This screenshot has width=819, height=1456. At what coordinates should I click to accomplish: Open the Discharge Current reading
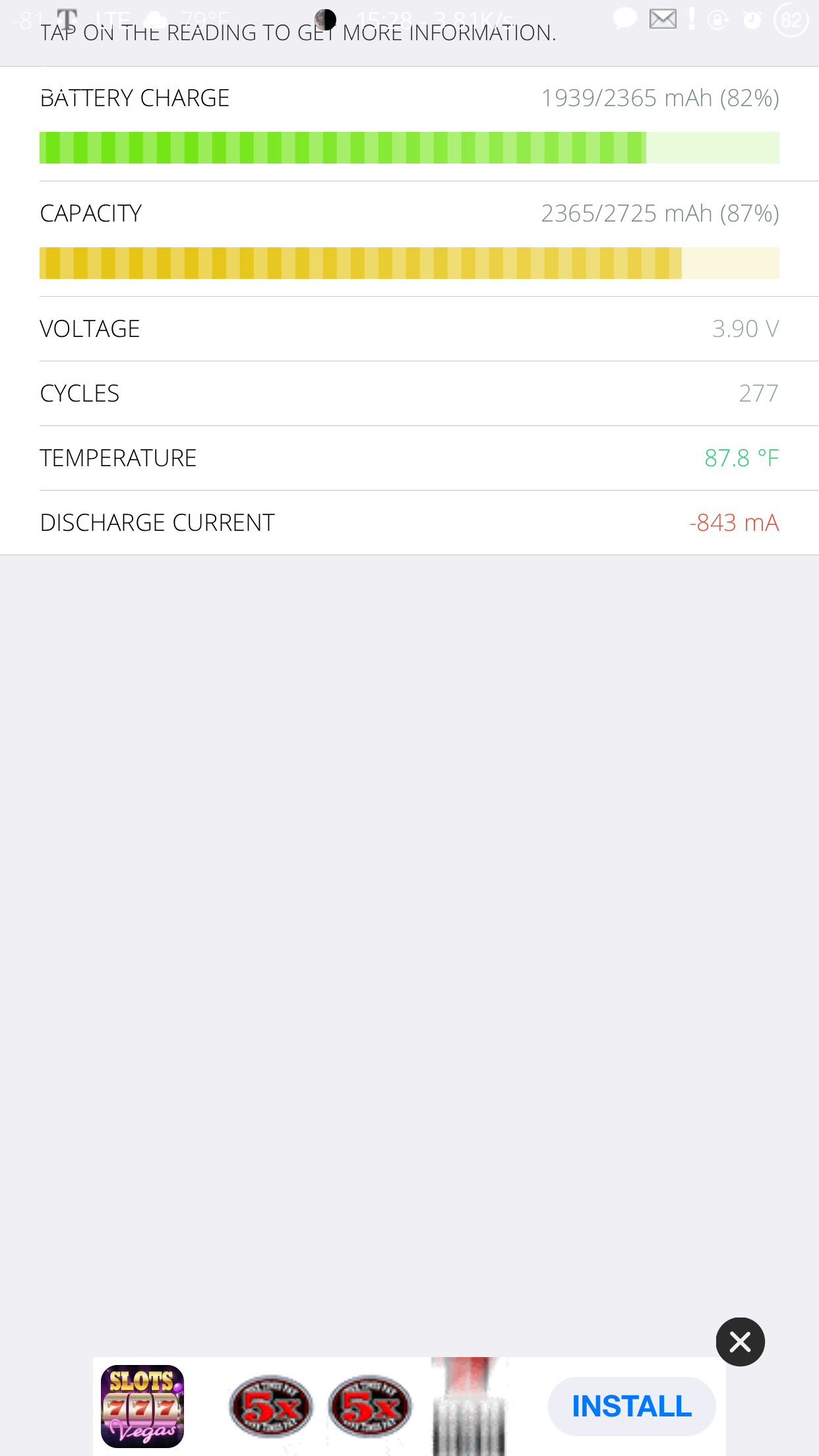point(409,522)
